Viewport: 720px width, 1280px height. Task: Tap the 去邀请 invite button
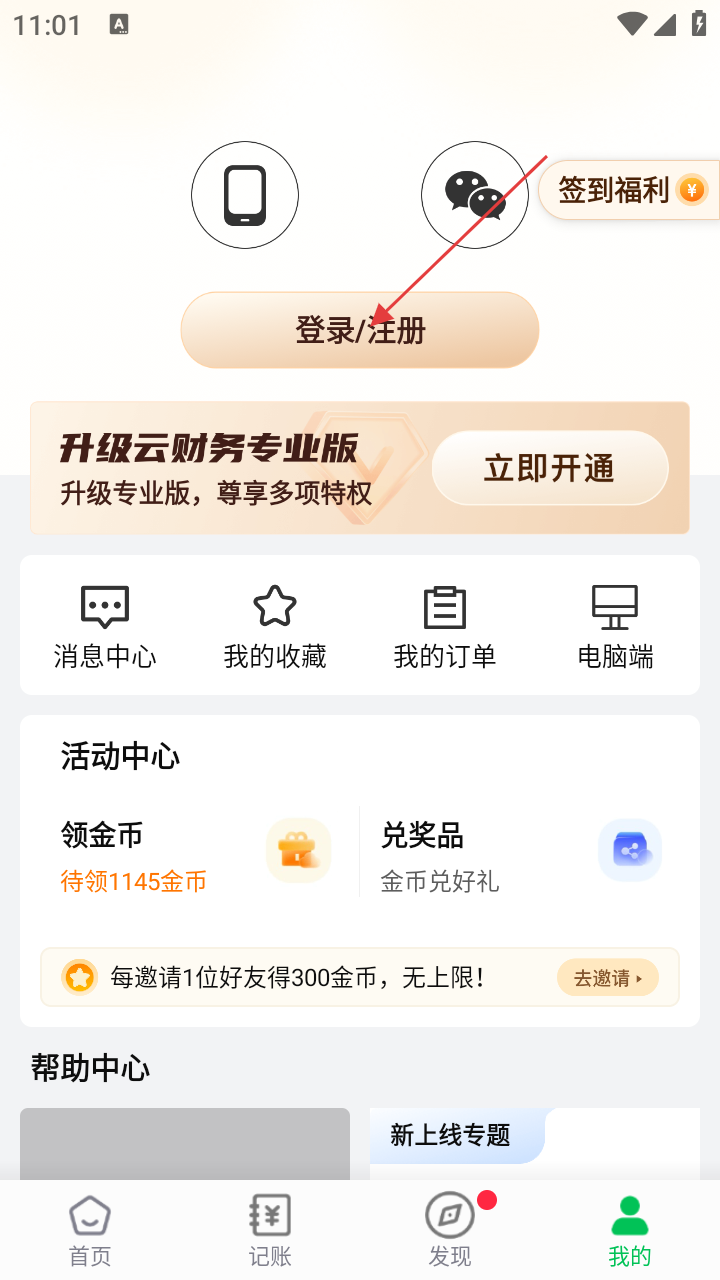click(x=607, y=977)
